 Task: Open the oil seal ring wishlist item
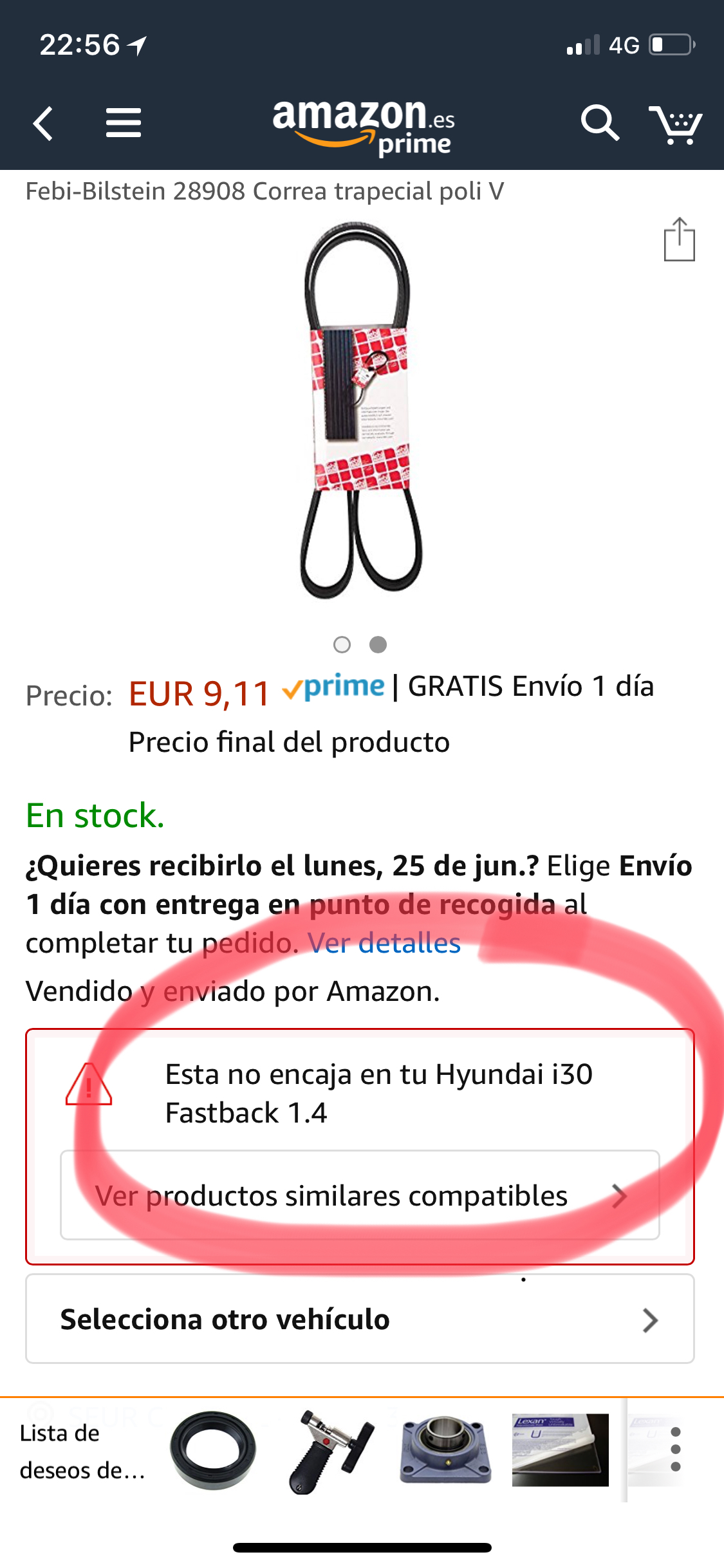213,1450
